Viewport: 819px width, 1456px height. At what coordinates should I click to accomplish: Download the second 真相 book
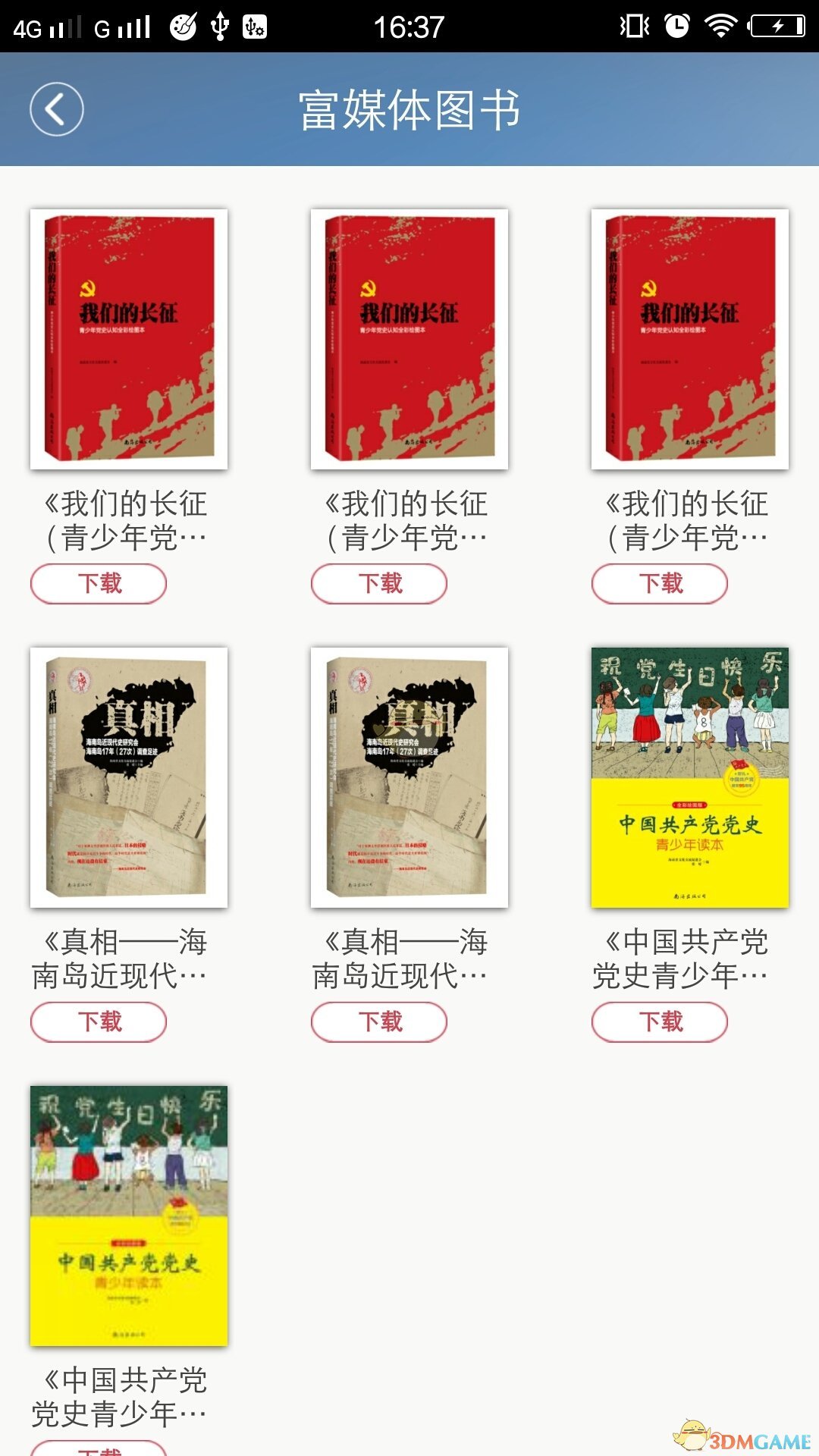379,1022
